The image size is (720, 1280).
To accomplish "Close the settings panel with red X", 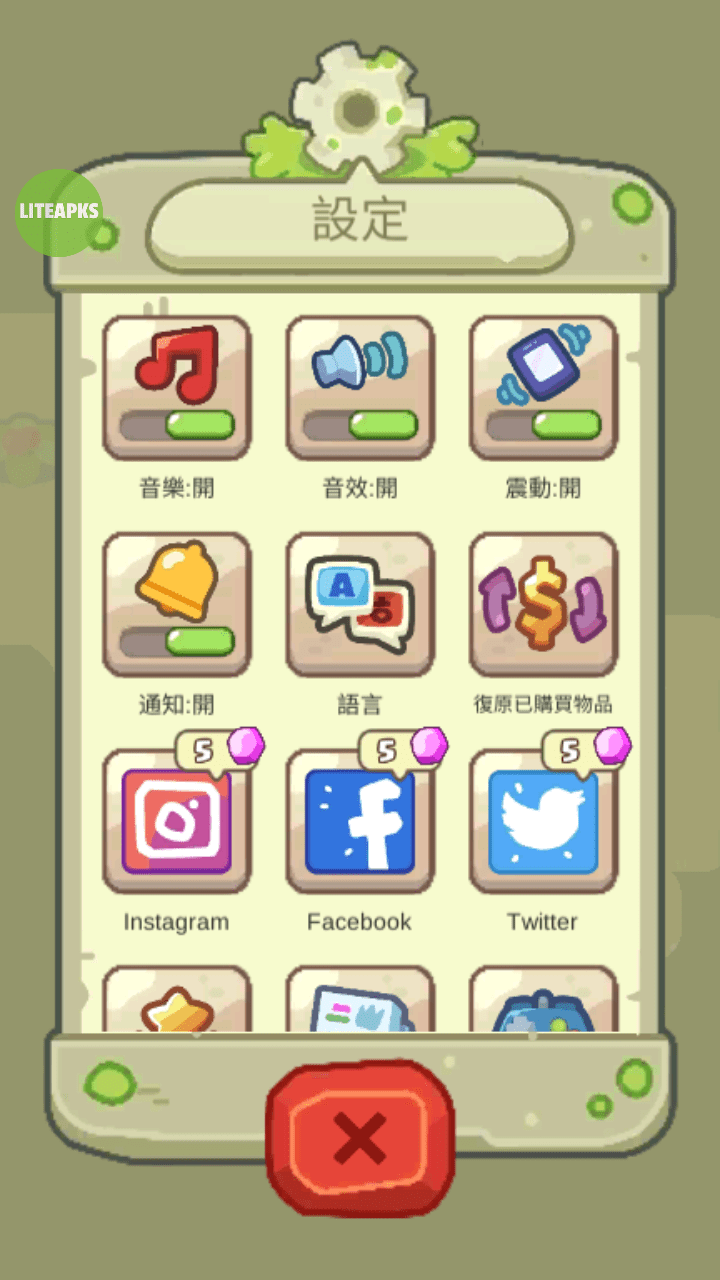I will [360, 1138].
